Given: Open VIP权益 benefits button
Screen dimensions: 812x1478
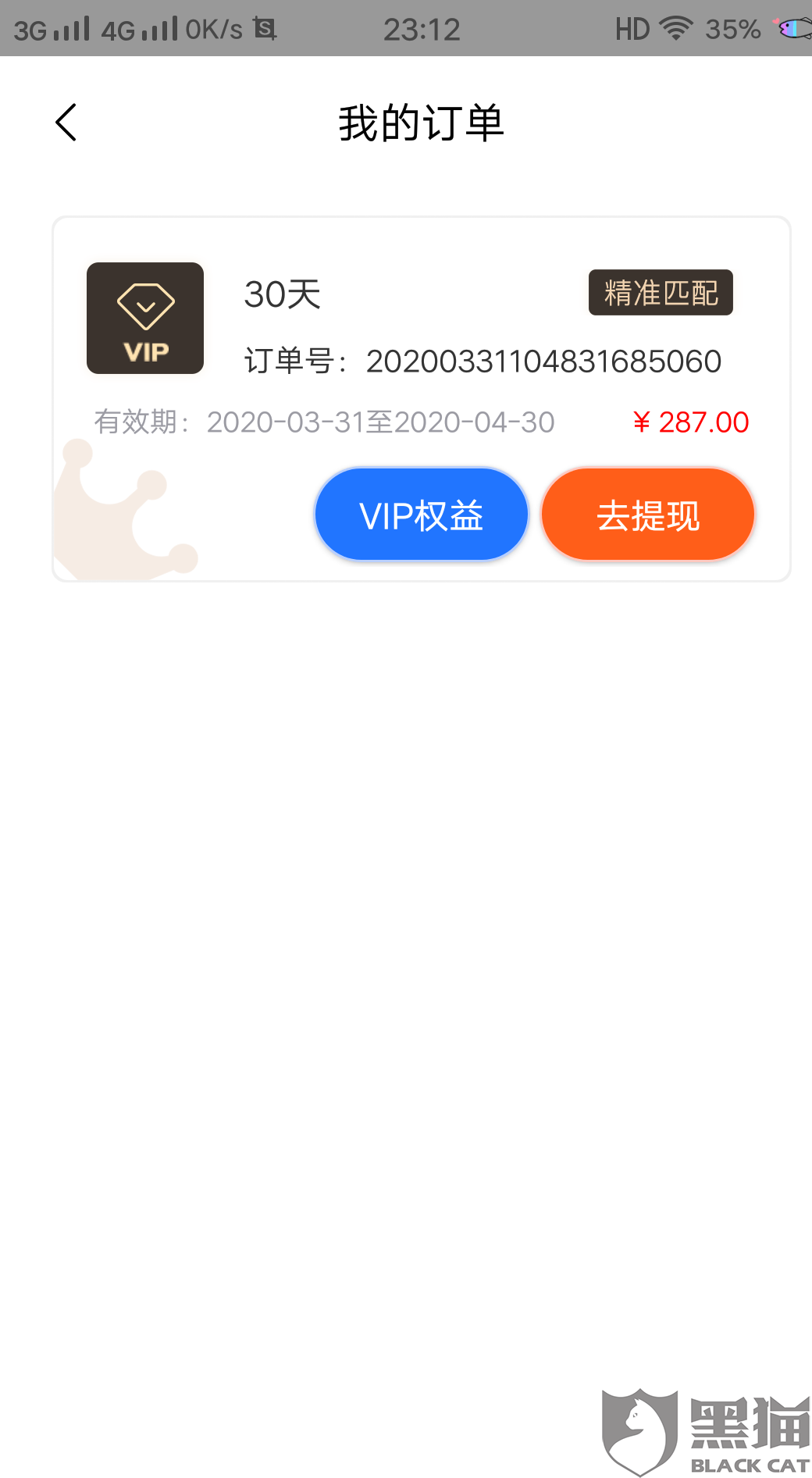Looking at the screenshot, I should pos(422,515).
